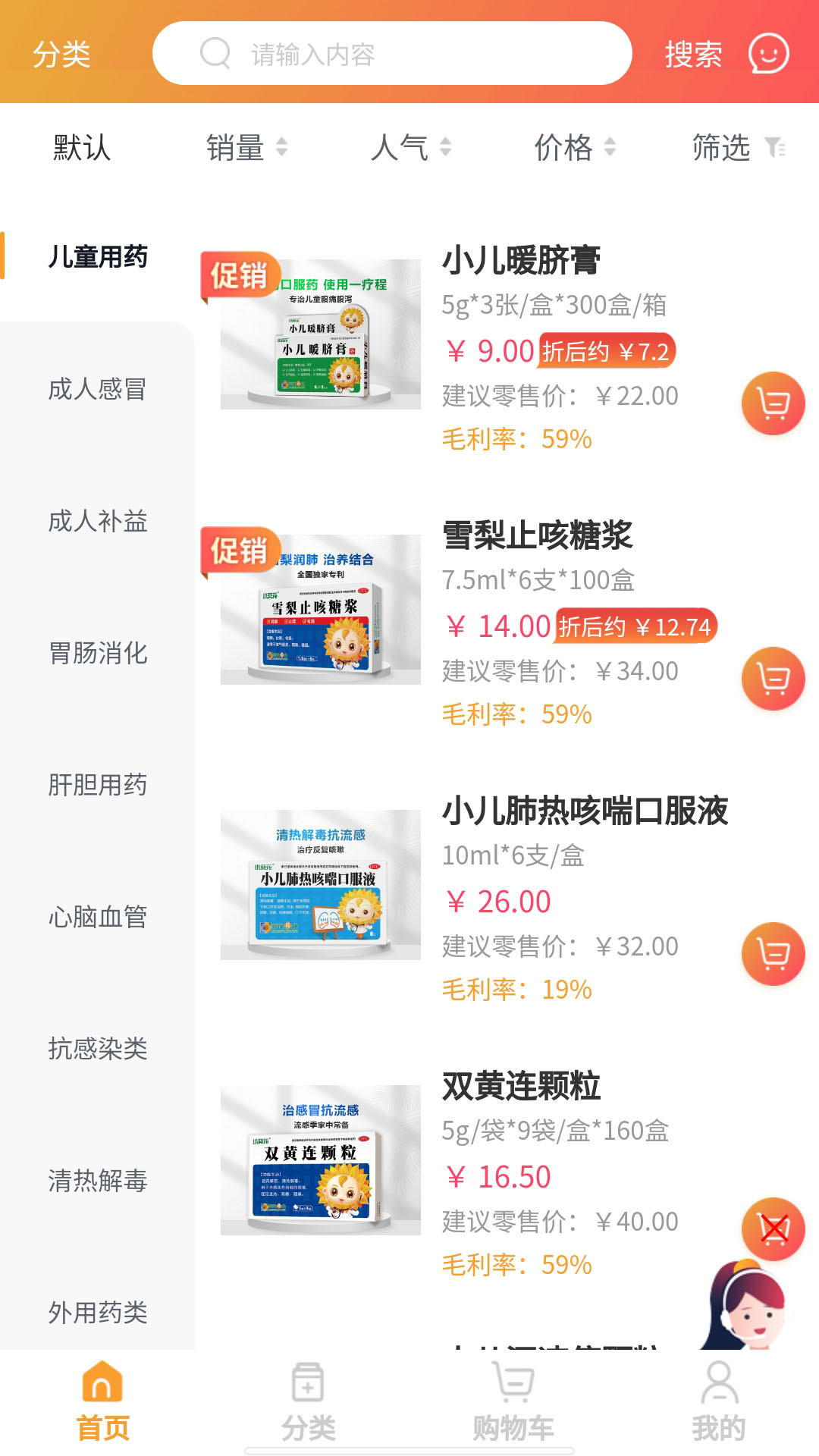
Task: Sort by 价格
Action: pos(575,147)
